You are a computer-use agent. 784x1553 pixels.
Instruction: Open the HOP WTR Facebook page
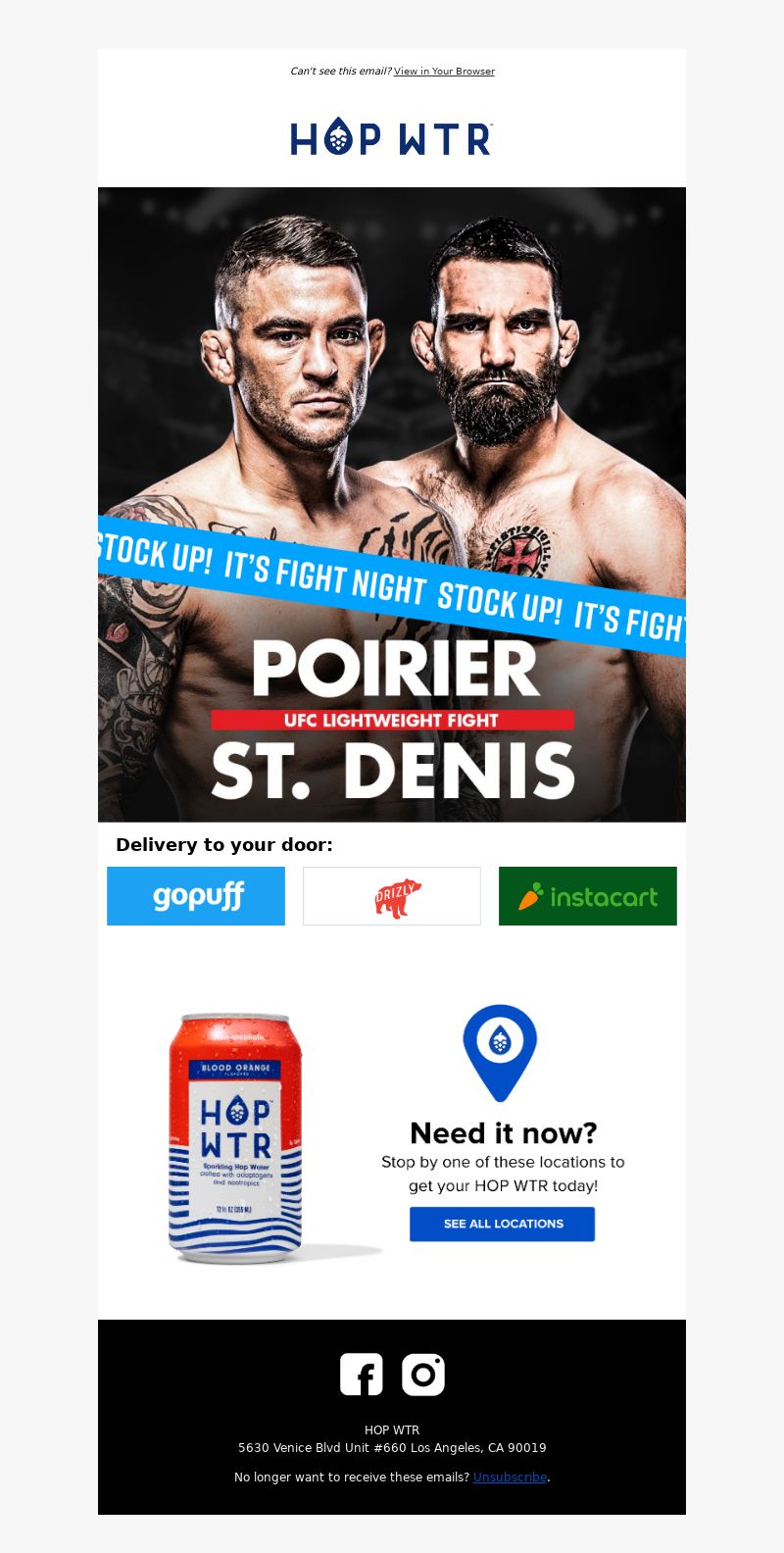(x=362, y=1374)
